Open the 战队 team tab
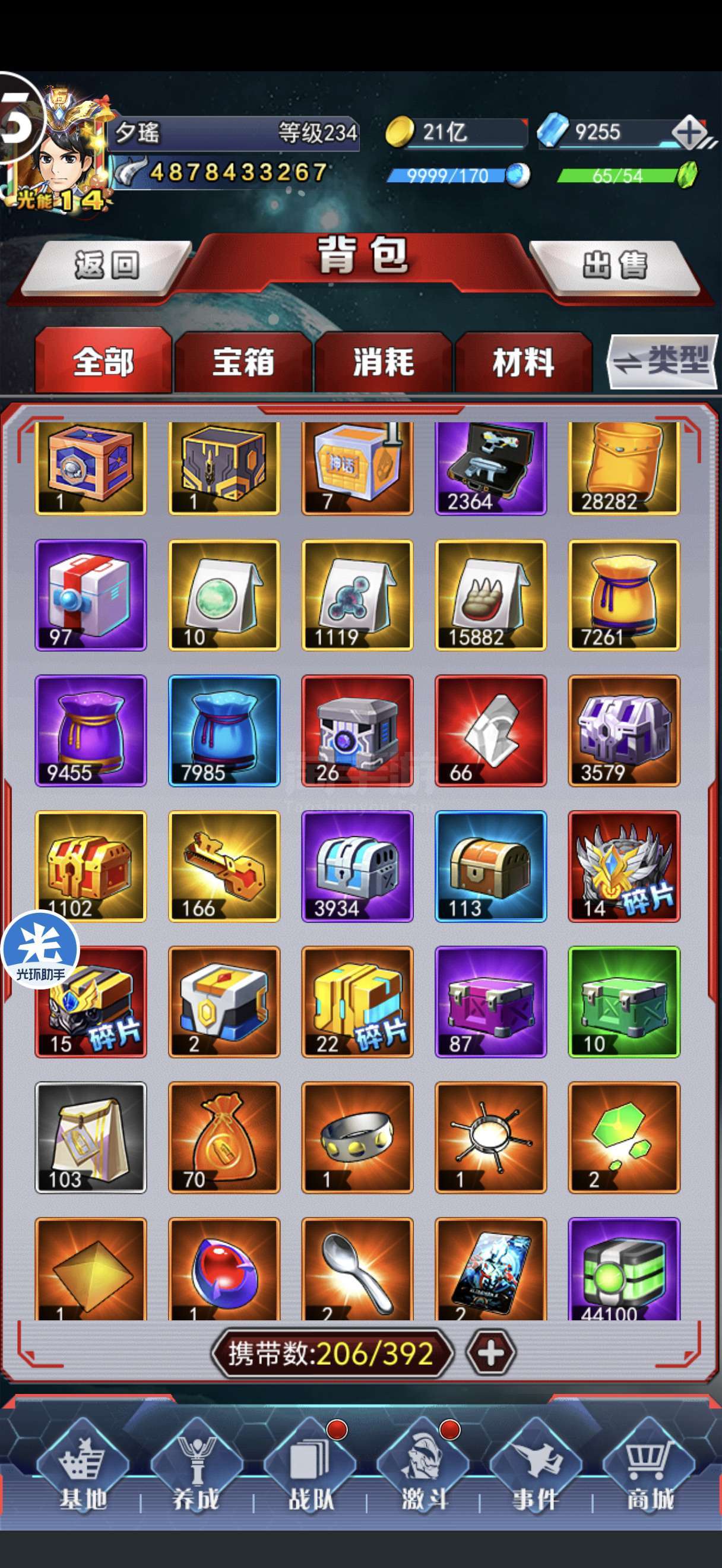722x1568 pixels. pos(310,1468)
